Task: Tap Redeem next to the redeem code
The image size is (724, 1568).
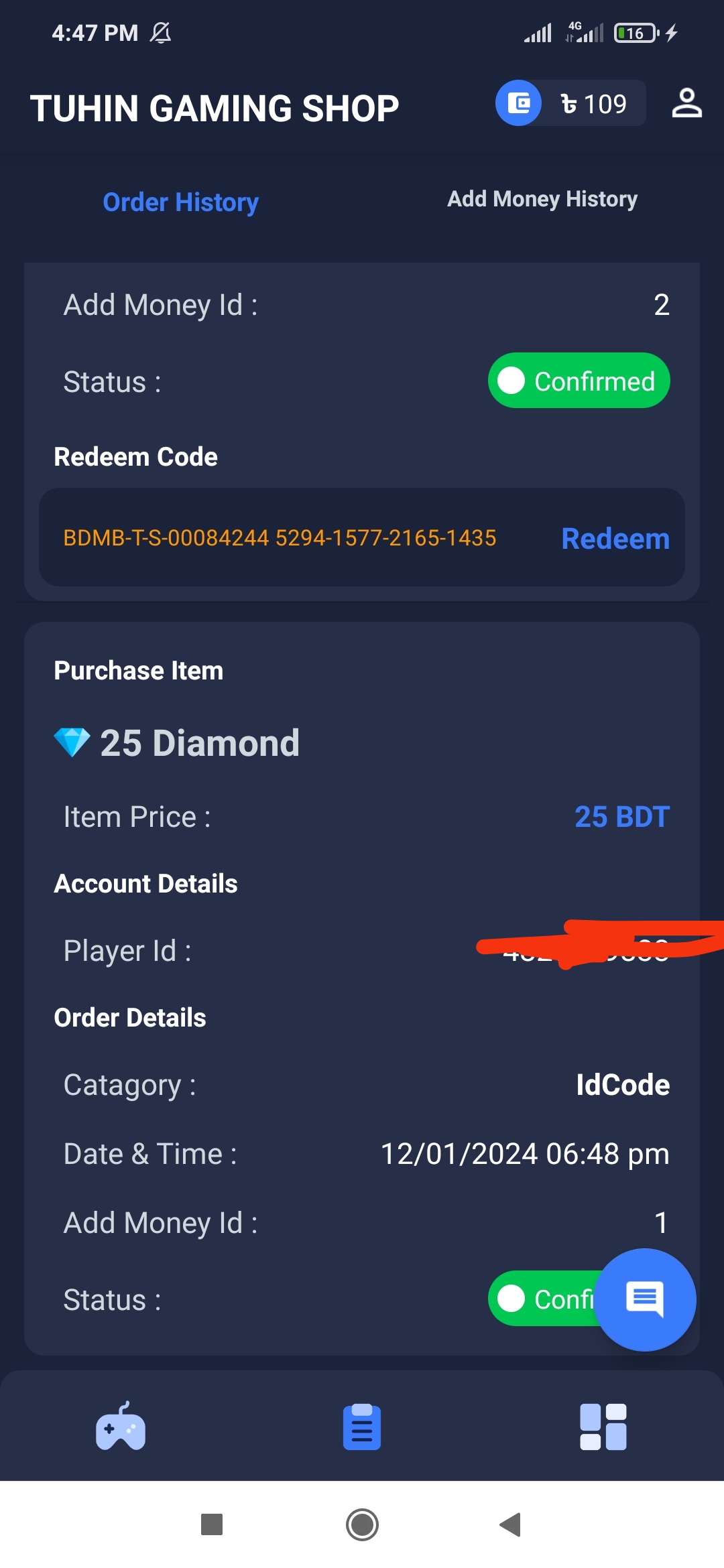Action: [615, 538]
